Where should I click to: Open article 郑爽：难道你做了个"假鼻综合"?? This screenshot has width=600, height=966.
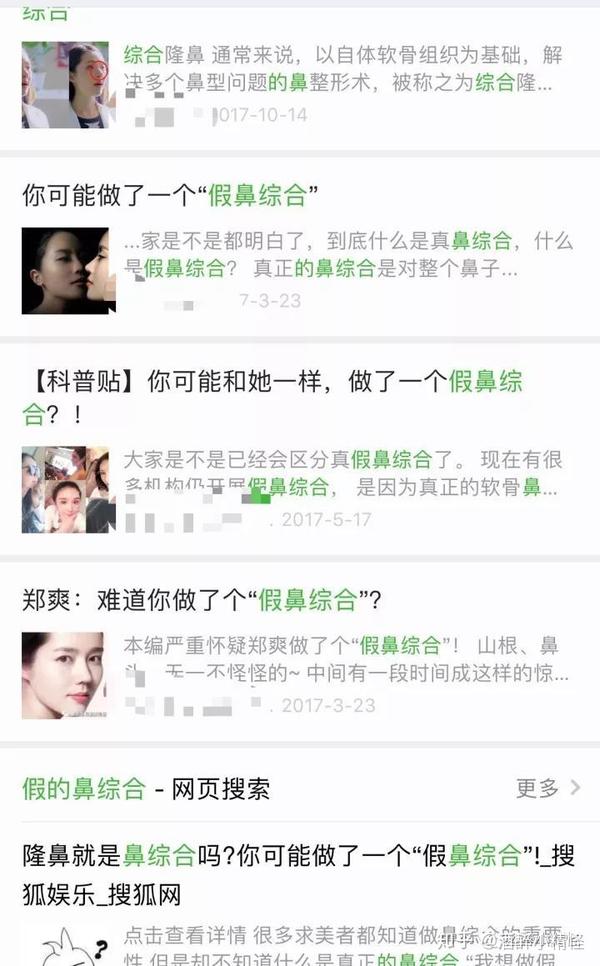[x=202, y=600]
